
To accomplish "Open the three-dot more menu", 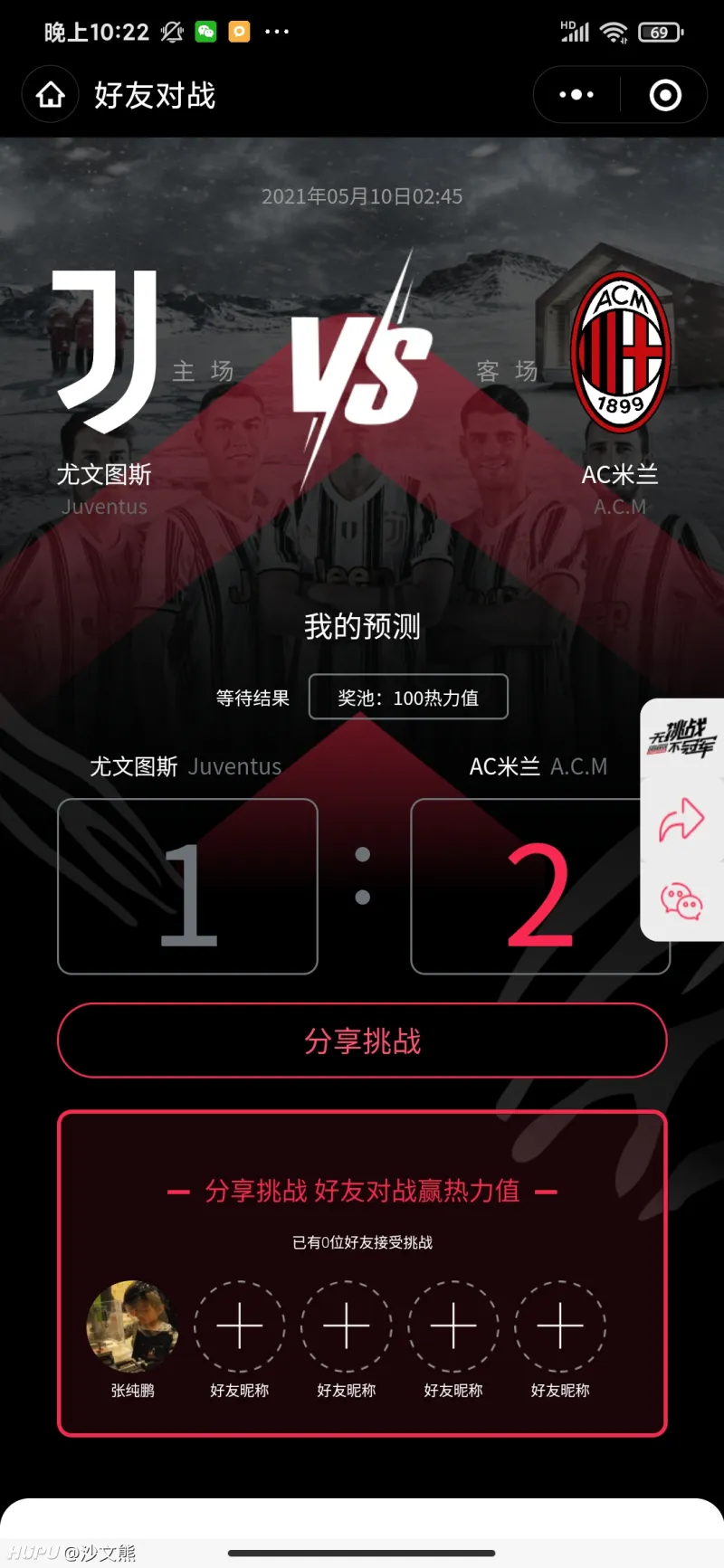I will (576, 95).
